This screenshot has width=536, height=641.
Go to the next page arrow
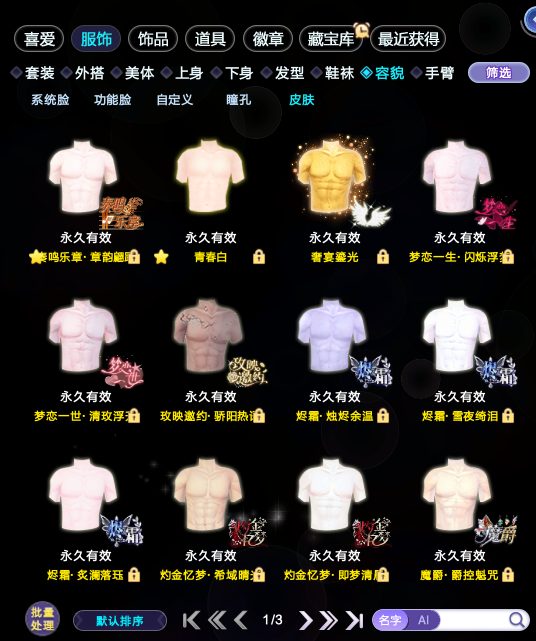click(x=305, y=621)
